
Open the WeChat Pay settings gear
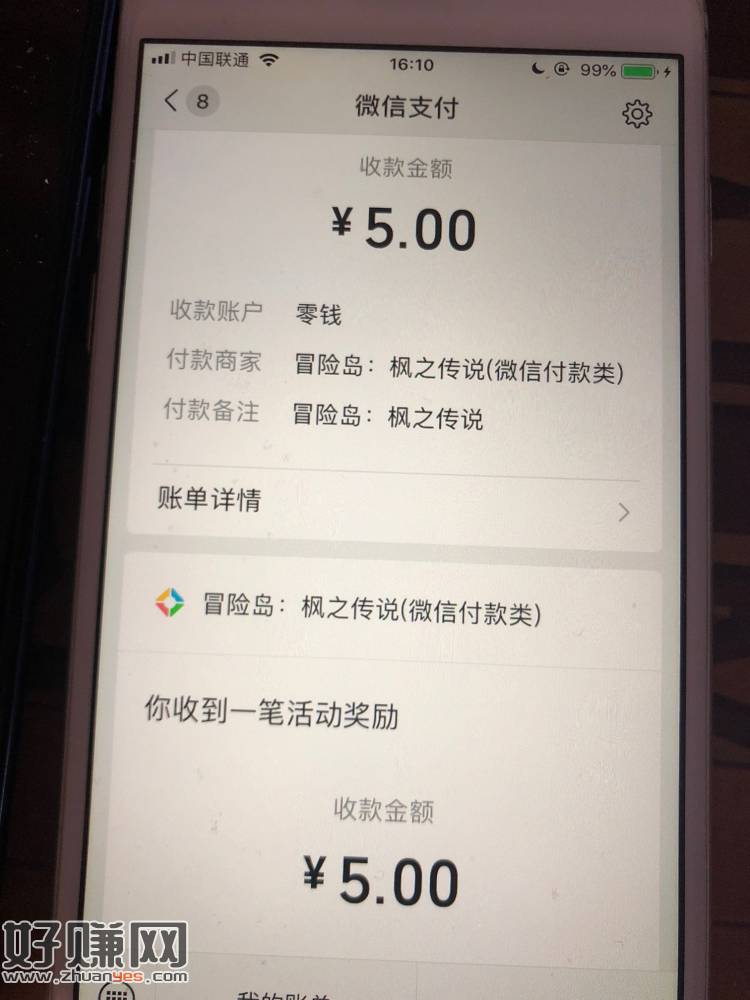point(636,114)
